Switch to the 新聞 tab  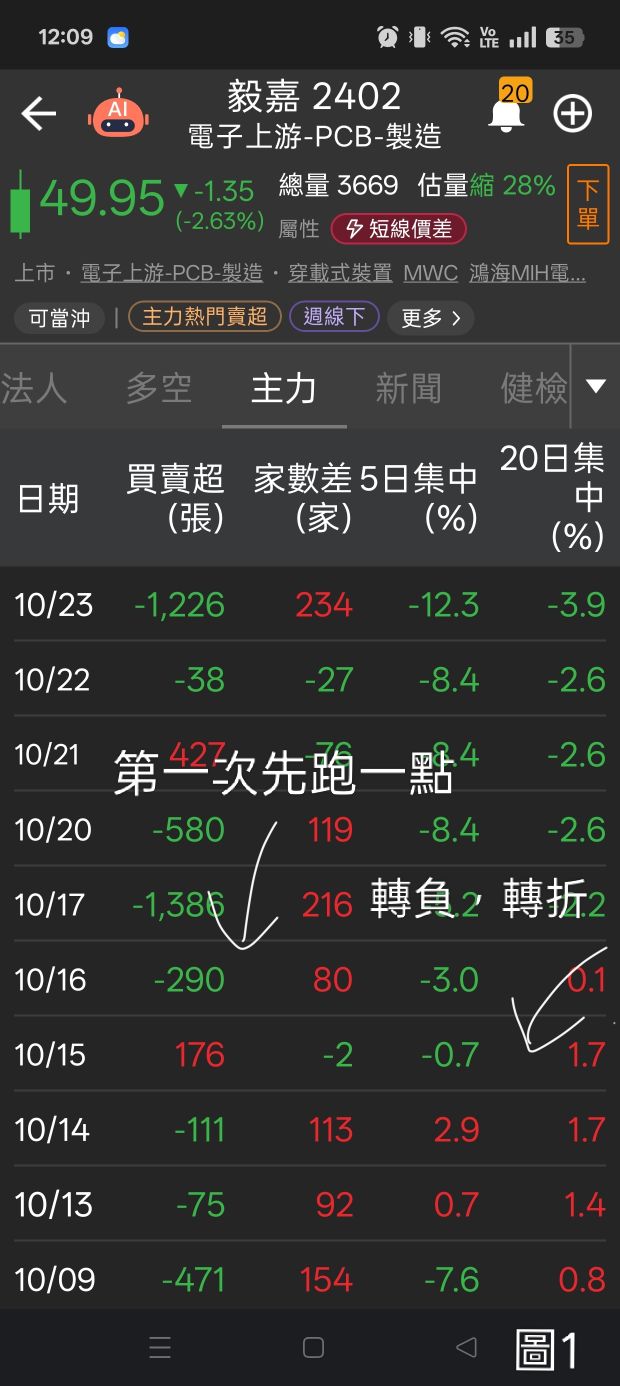point(408,388)
